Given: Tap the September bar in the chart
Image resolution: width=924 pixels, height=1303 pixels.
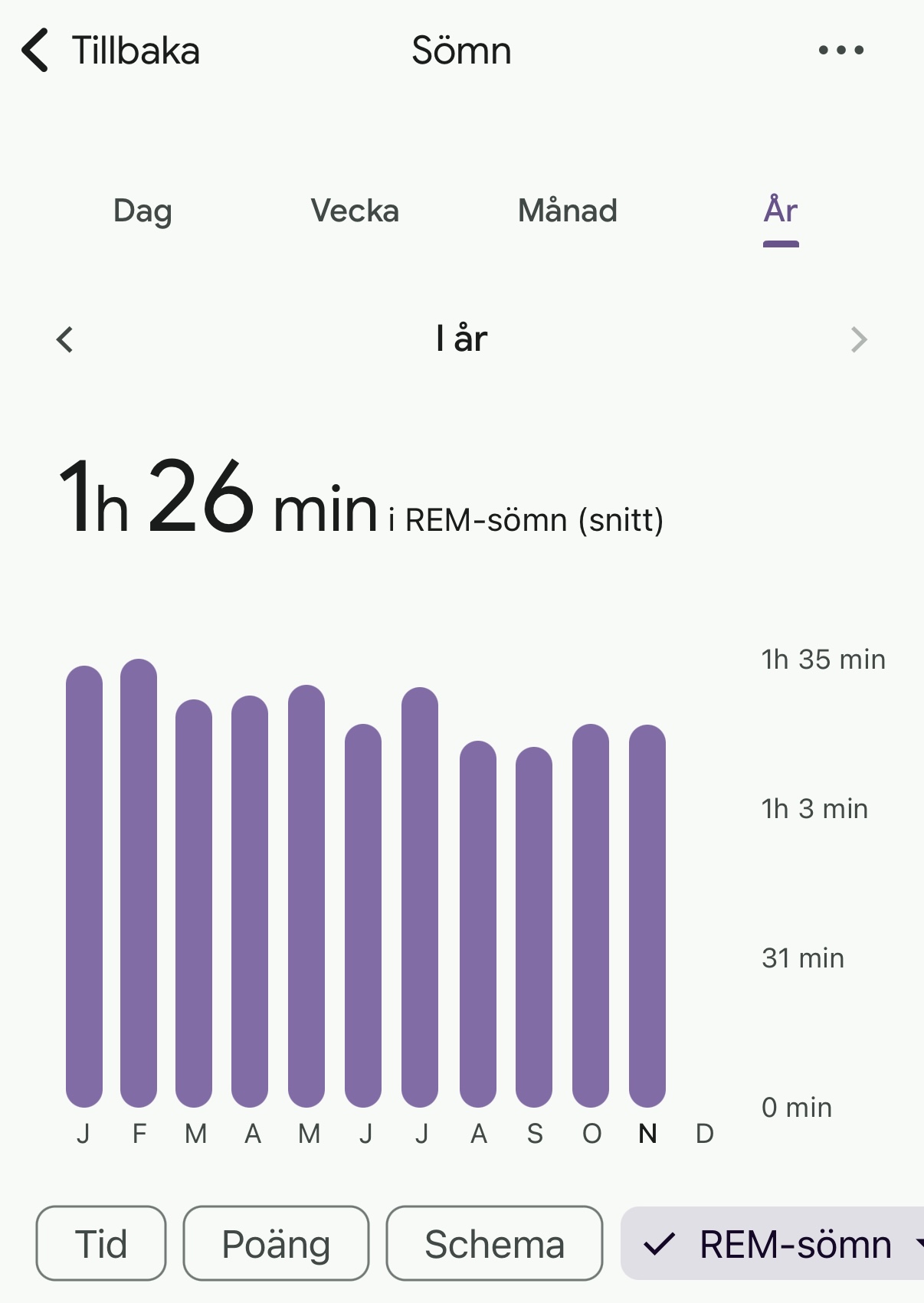Looking at the screenshot, I should pyautogui.click(x=534, y=927).
